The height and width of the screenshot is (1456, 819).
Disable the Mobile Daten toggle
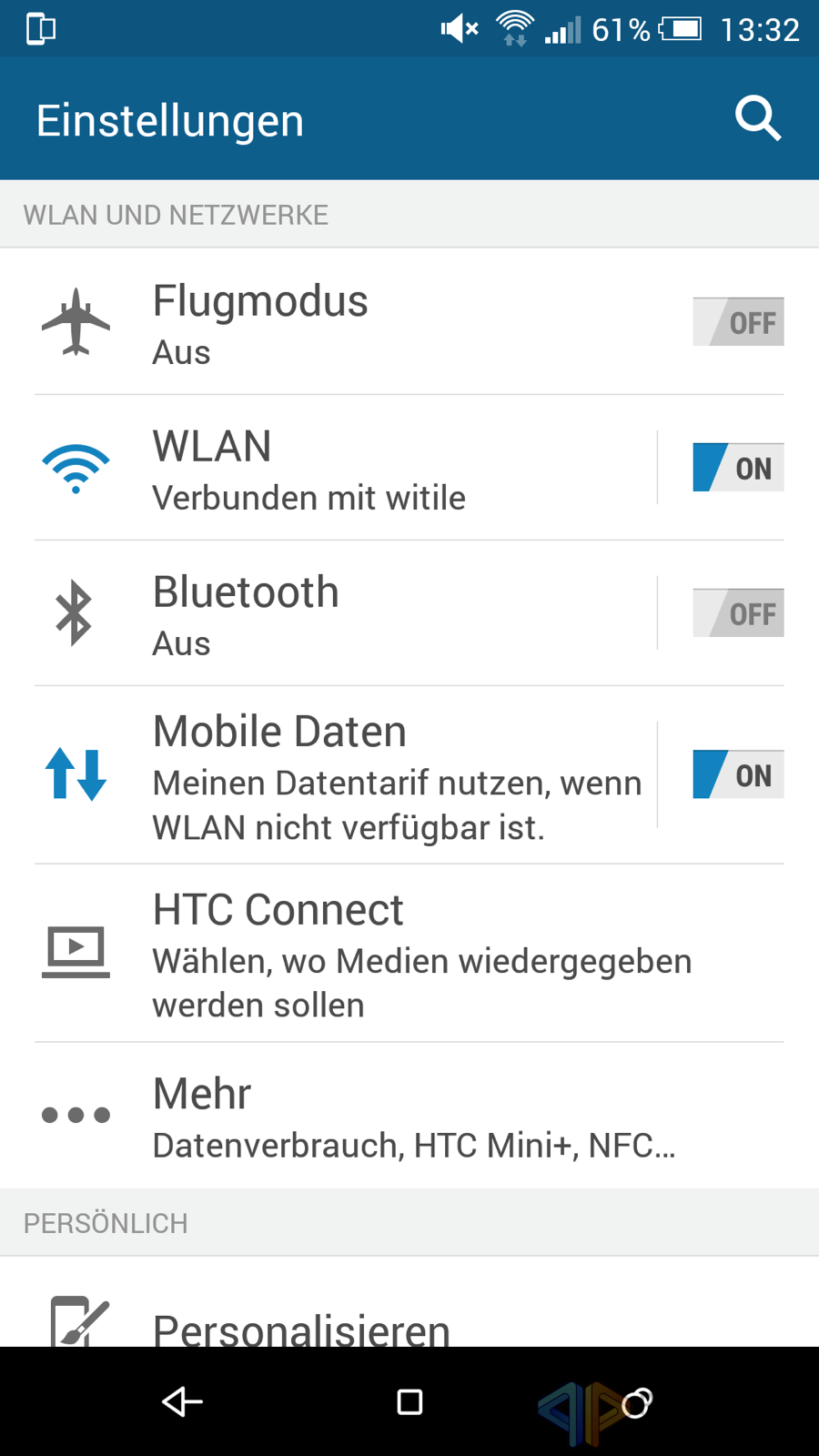pos(738,774)
